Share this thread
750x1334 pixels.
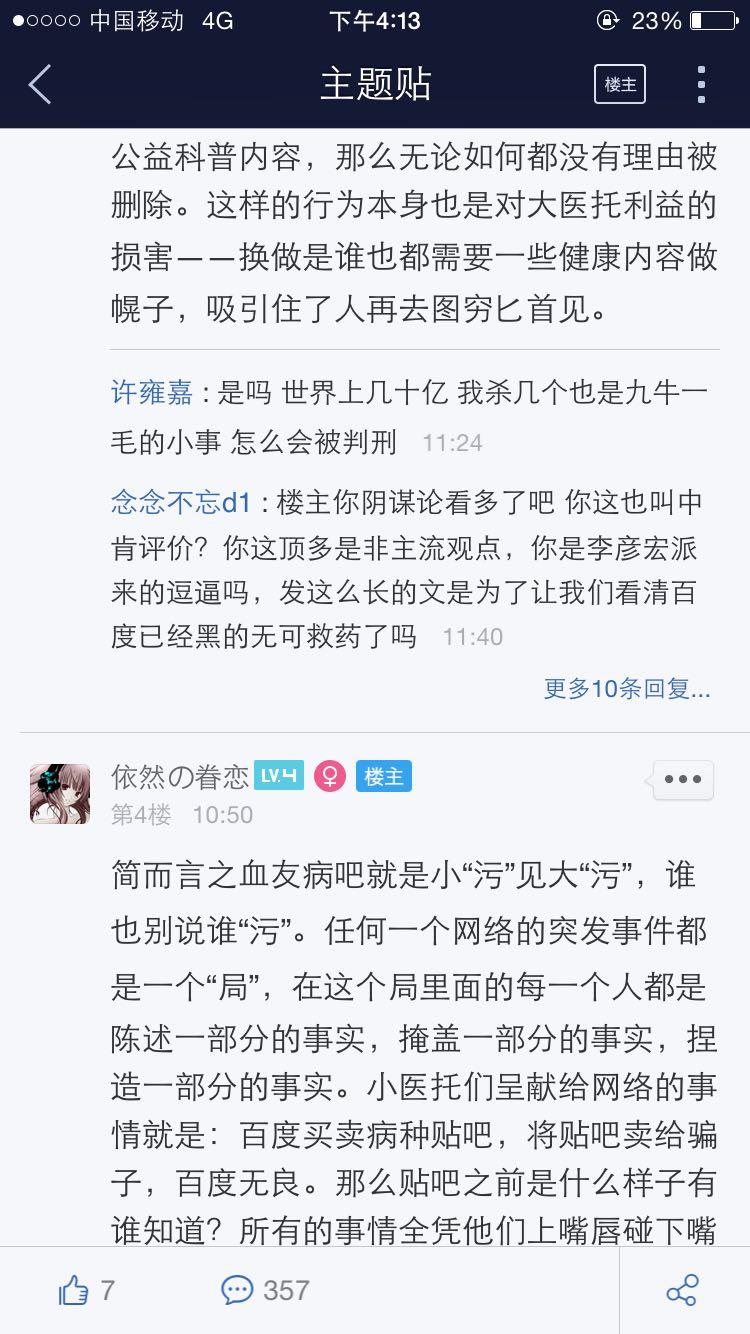[682, 1291]
